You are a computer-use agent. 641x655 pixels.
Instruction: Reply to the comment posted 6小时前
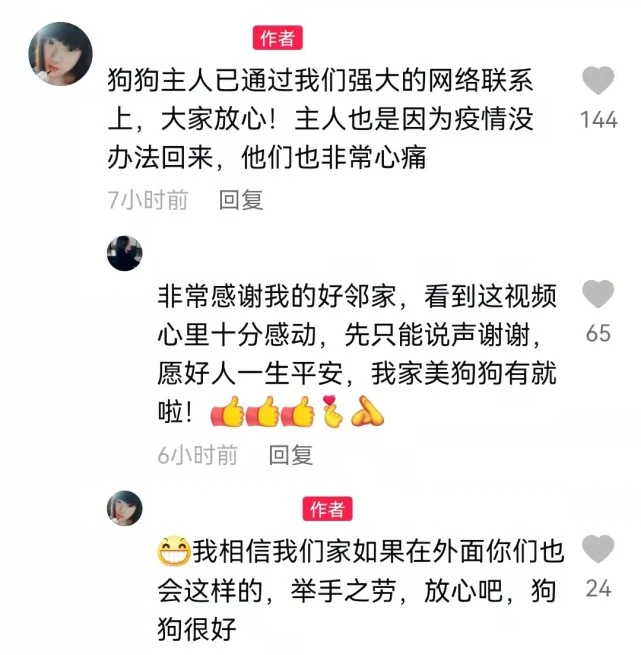coord(291,455)
